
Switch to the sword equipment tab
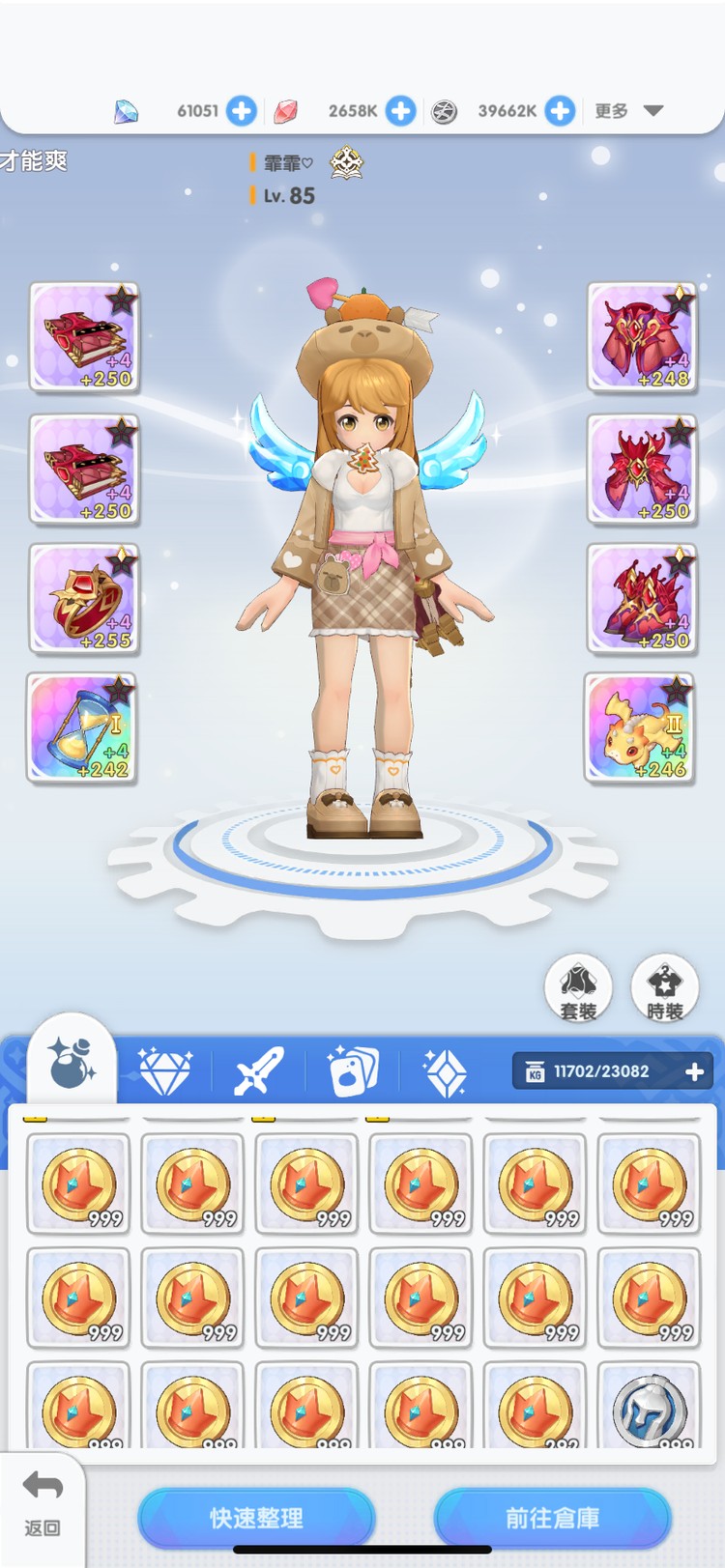[258, 1070]
